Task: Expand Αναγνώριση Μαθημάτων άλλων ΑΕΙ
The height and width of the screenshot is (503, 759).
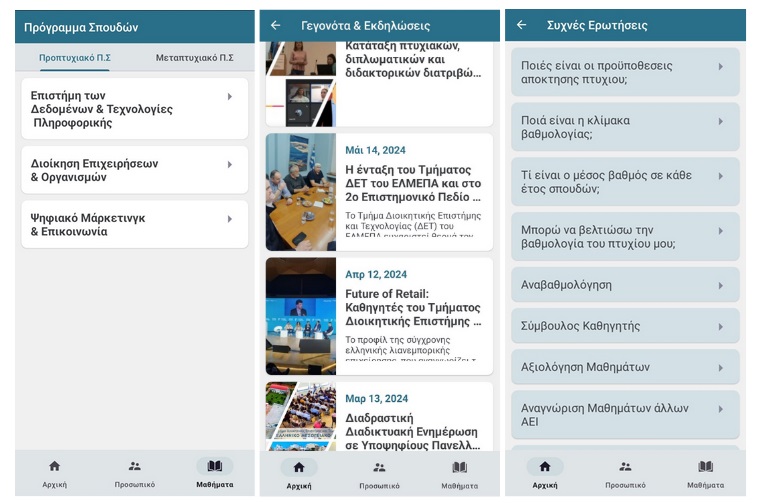Action: pyautogui.click(x=625, y=414)
